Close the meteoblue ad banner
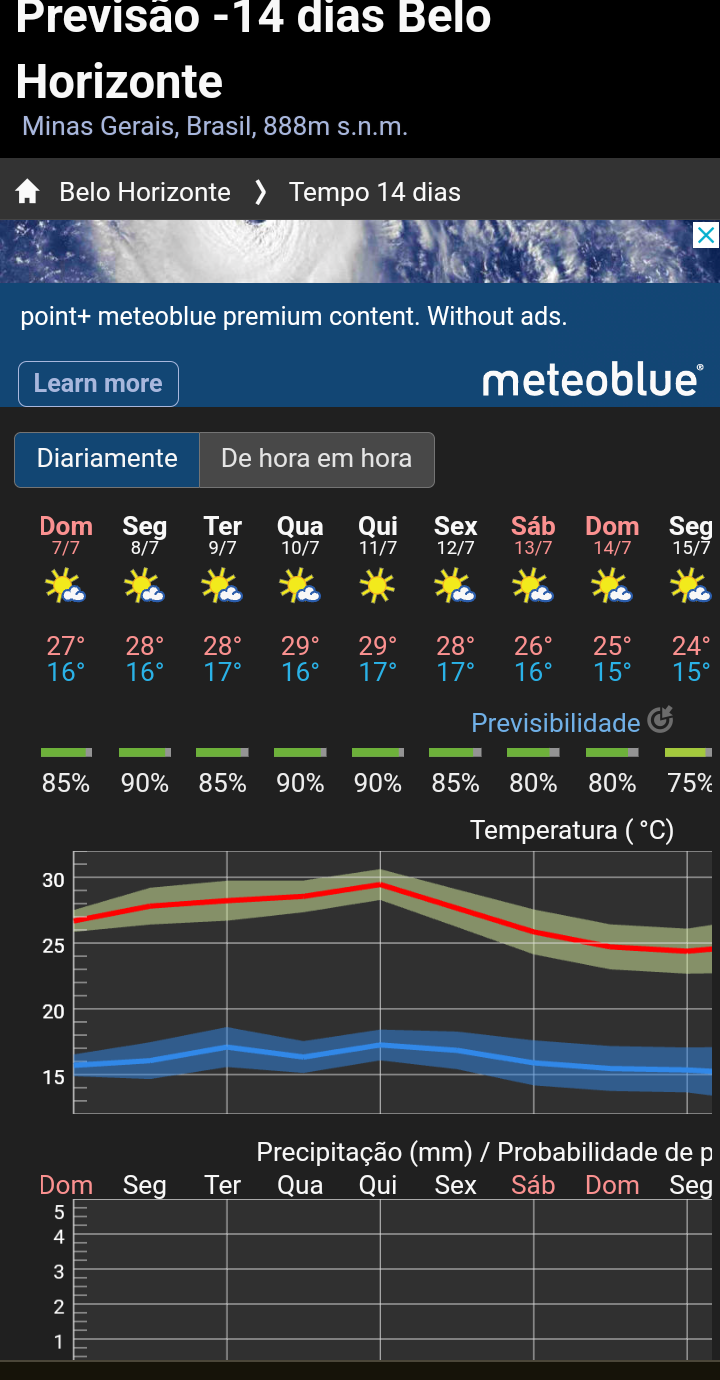The width and height of the screenshot is (720, 1380). (x=706, y=236)
